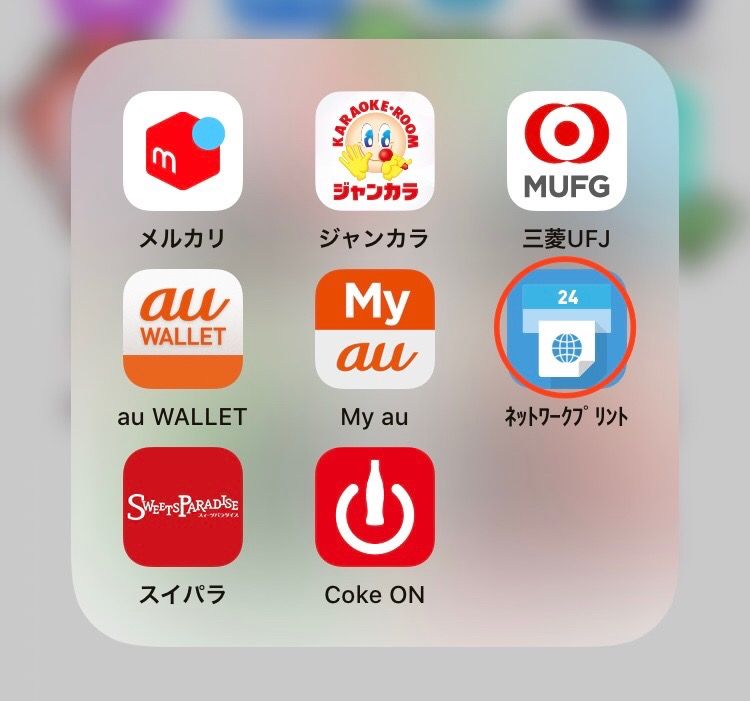Open the スイパラ Sweets Paradise app
Viewport: 750px width, 701px height.
click(183, 506)
